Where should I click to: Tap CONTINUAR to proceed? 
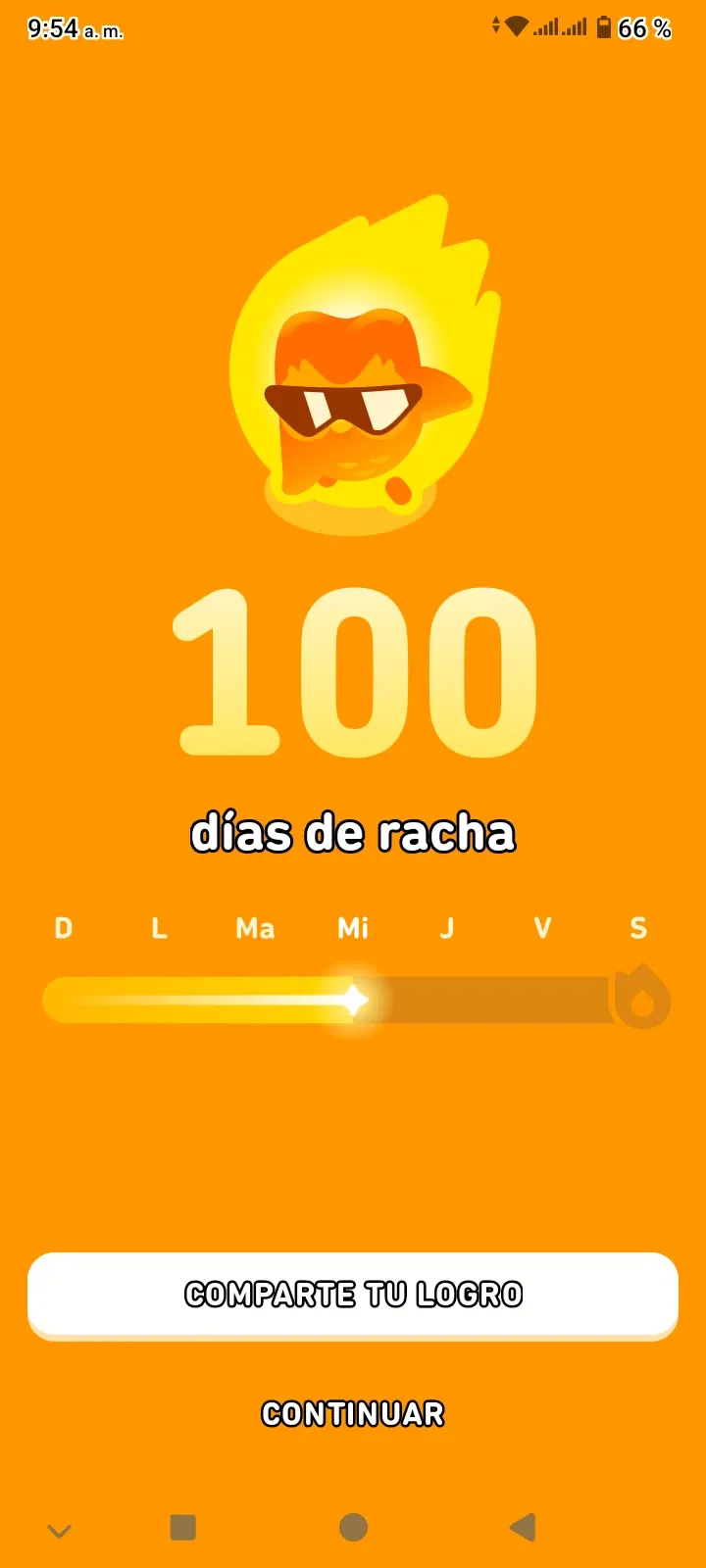click(353, 1413)
